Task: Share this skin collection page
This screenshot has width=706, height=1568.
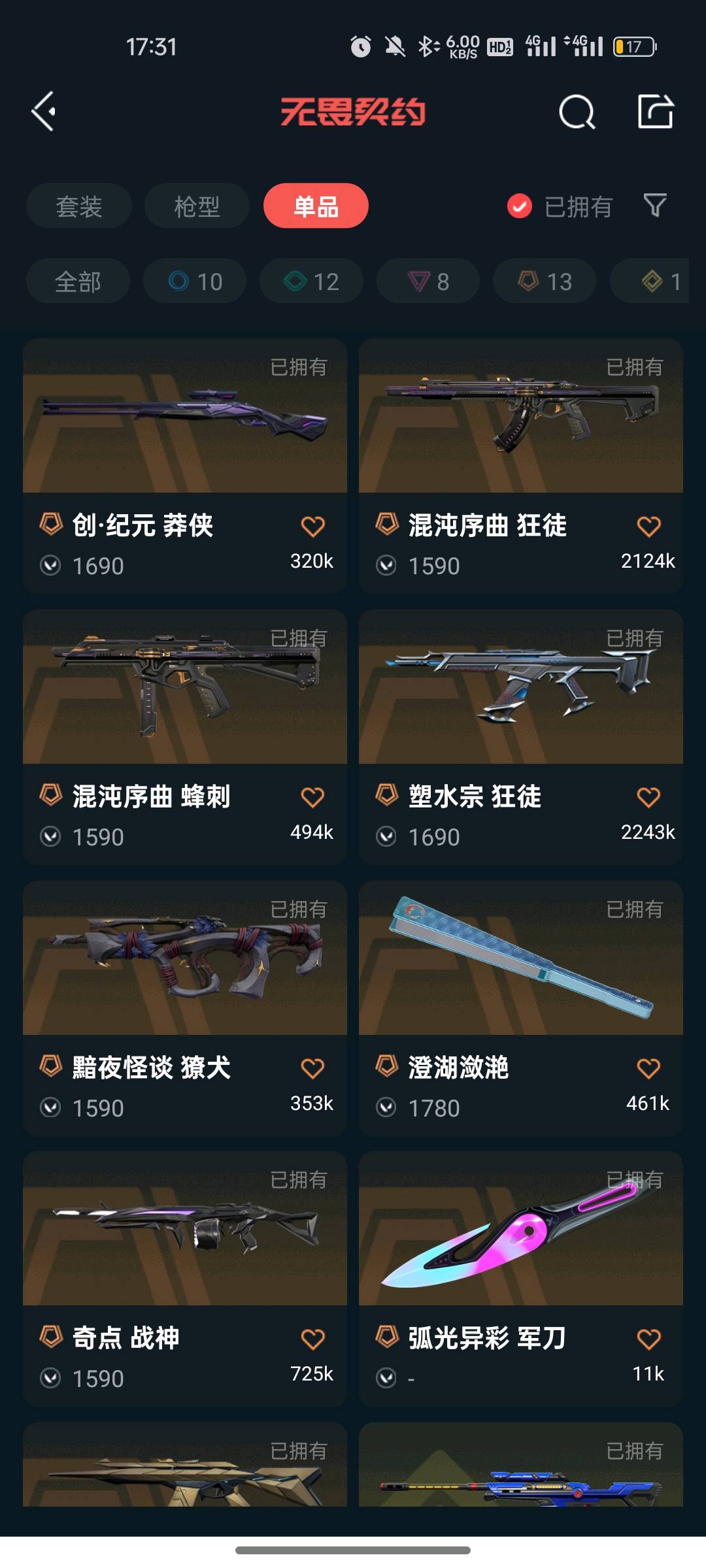Action: click(x=655, y=112)
